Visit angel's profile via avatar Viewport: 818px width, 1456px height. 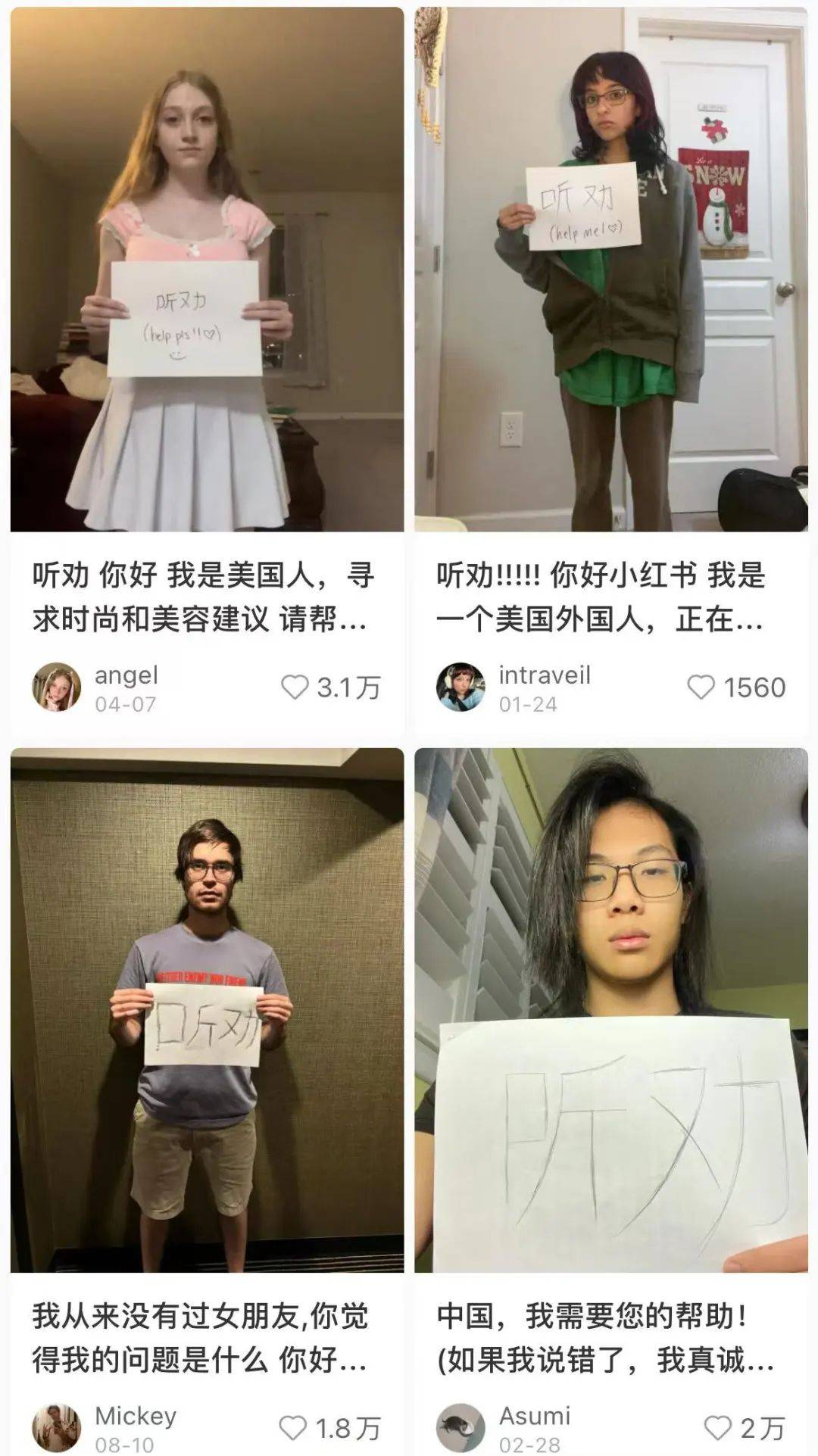click(56, 687)
